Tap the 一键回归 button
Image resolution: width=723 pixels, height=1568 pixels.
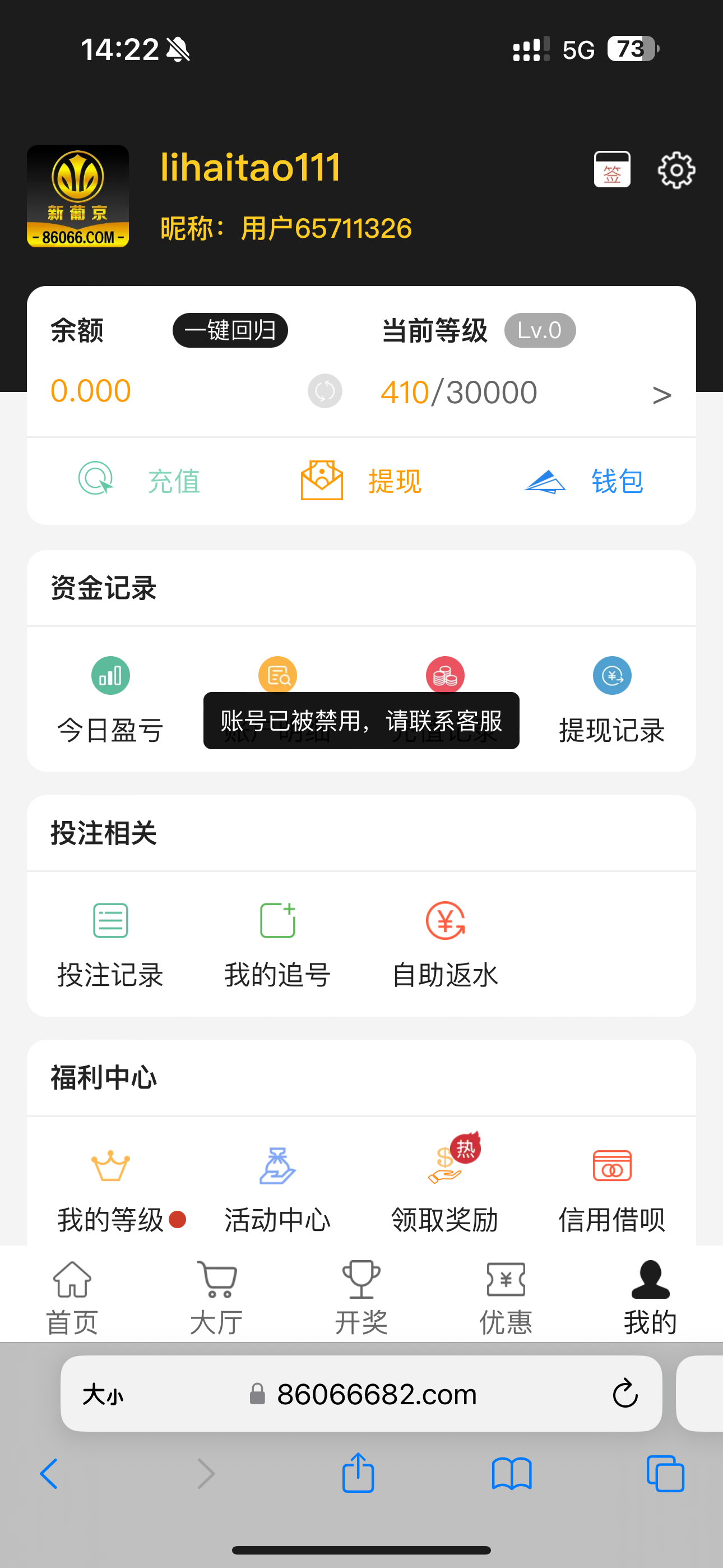230,330
